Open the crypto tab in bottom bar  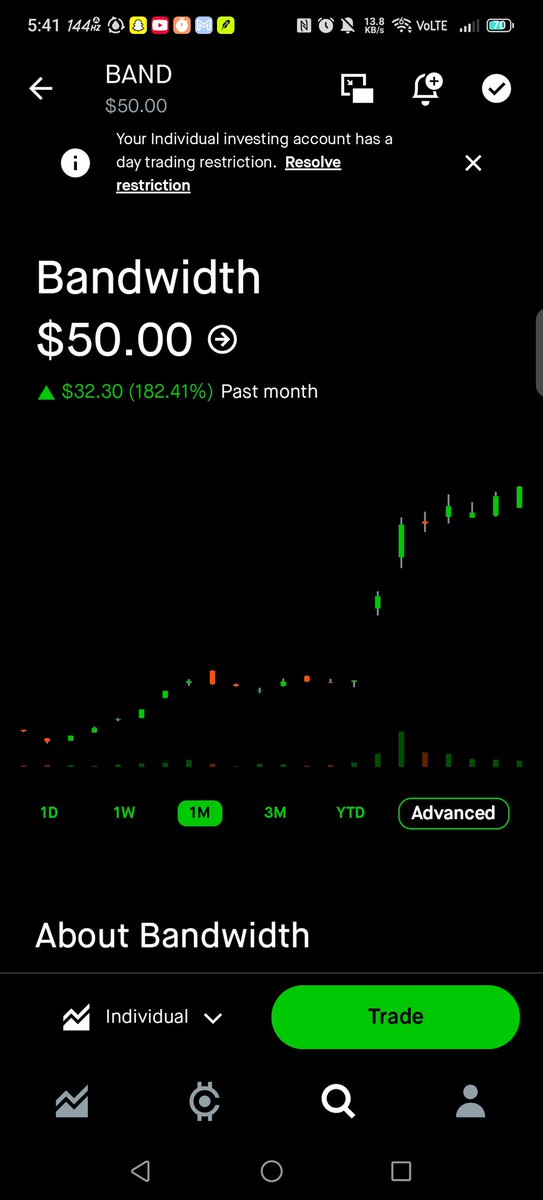click(x=204, y=1102)
